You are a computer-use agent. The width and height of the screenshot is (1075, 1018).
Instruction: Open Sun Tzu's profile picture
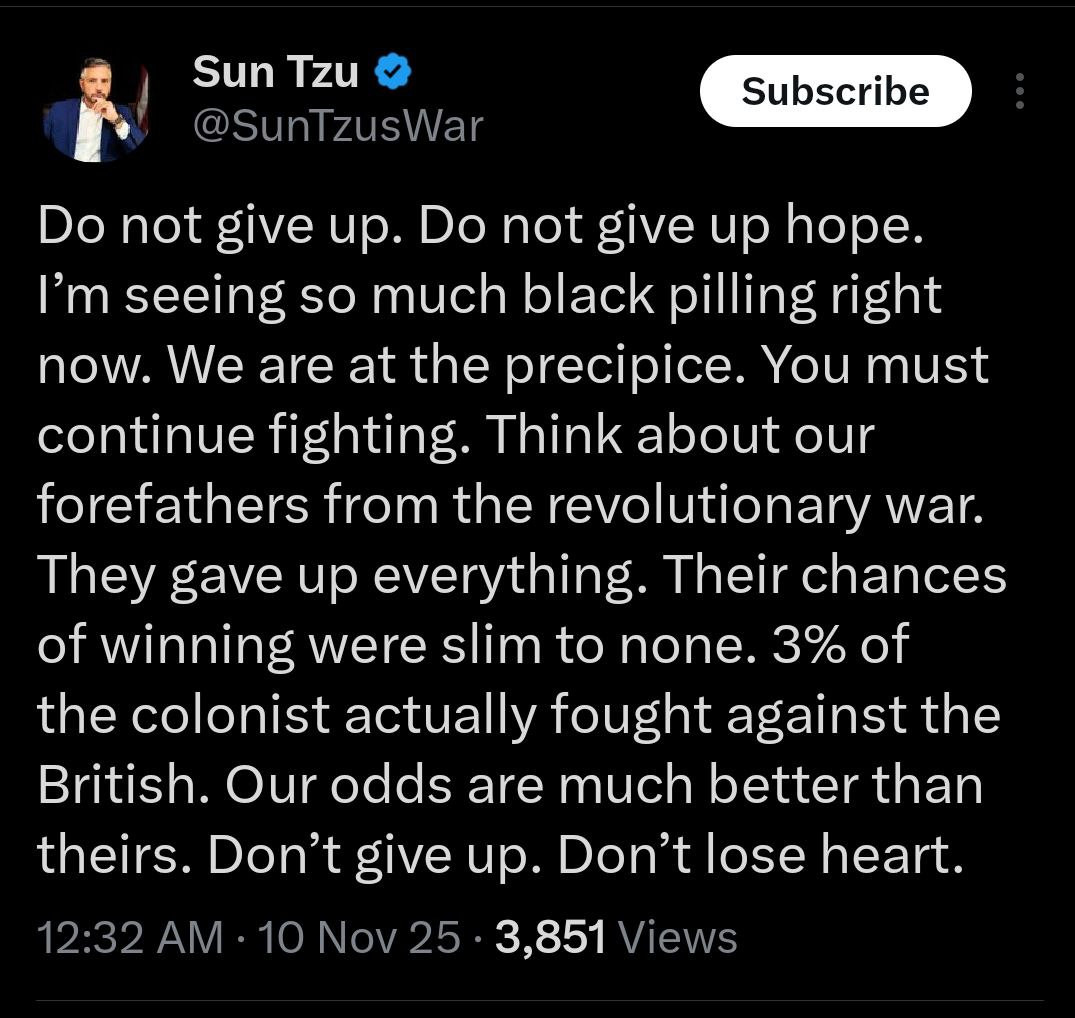pyautogui.click(x=97, y=111)
